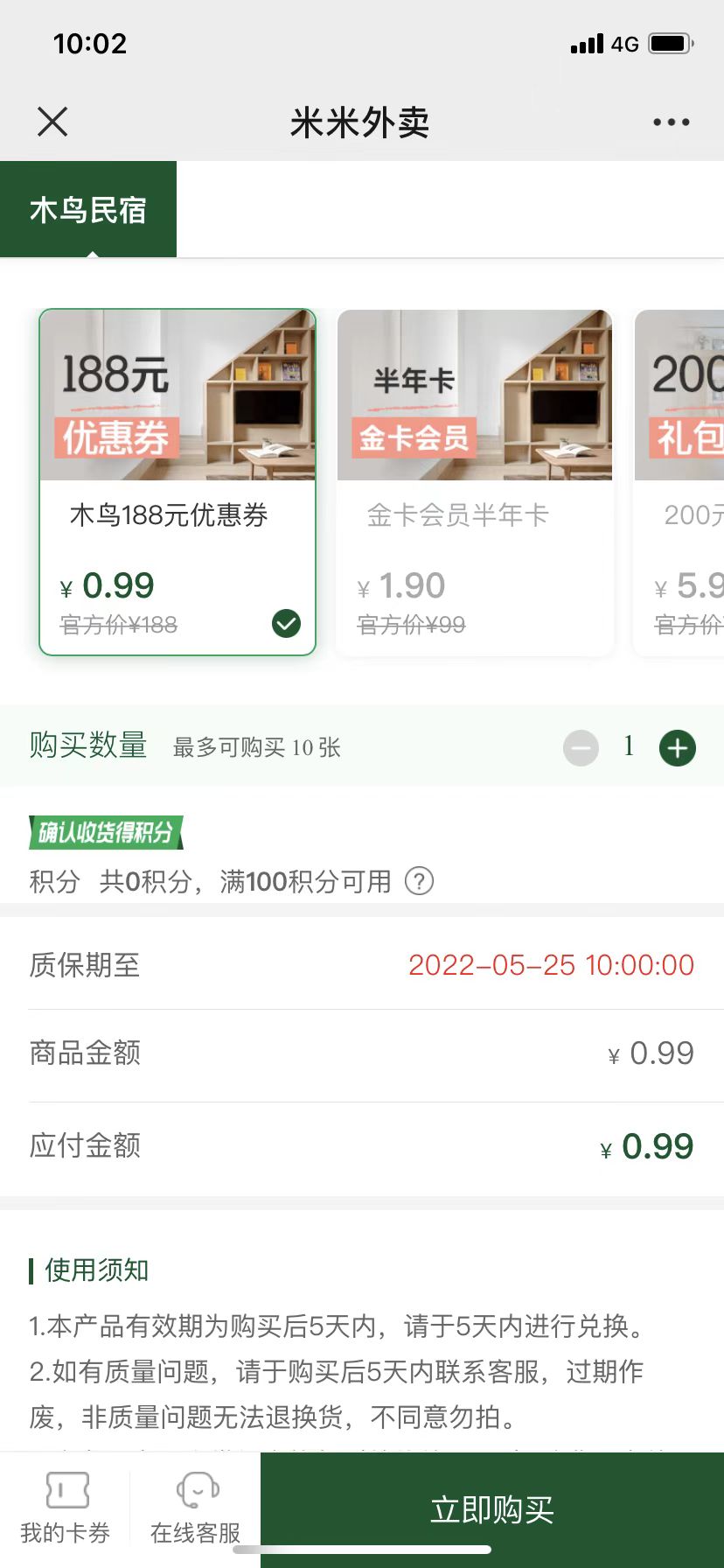Decrease purchase quantity with minus button
The image size is (724, 1568).
tap(581, 748)
